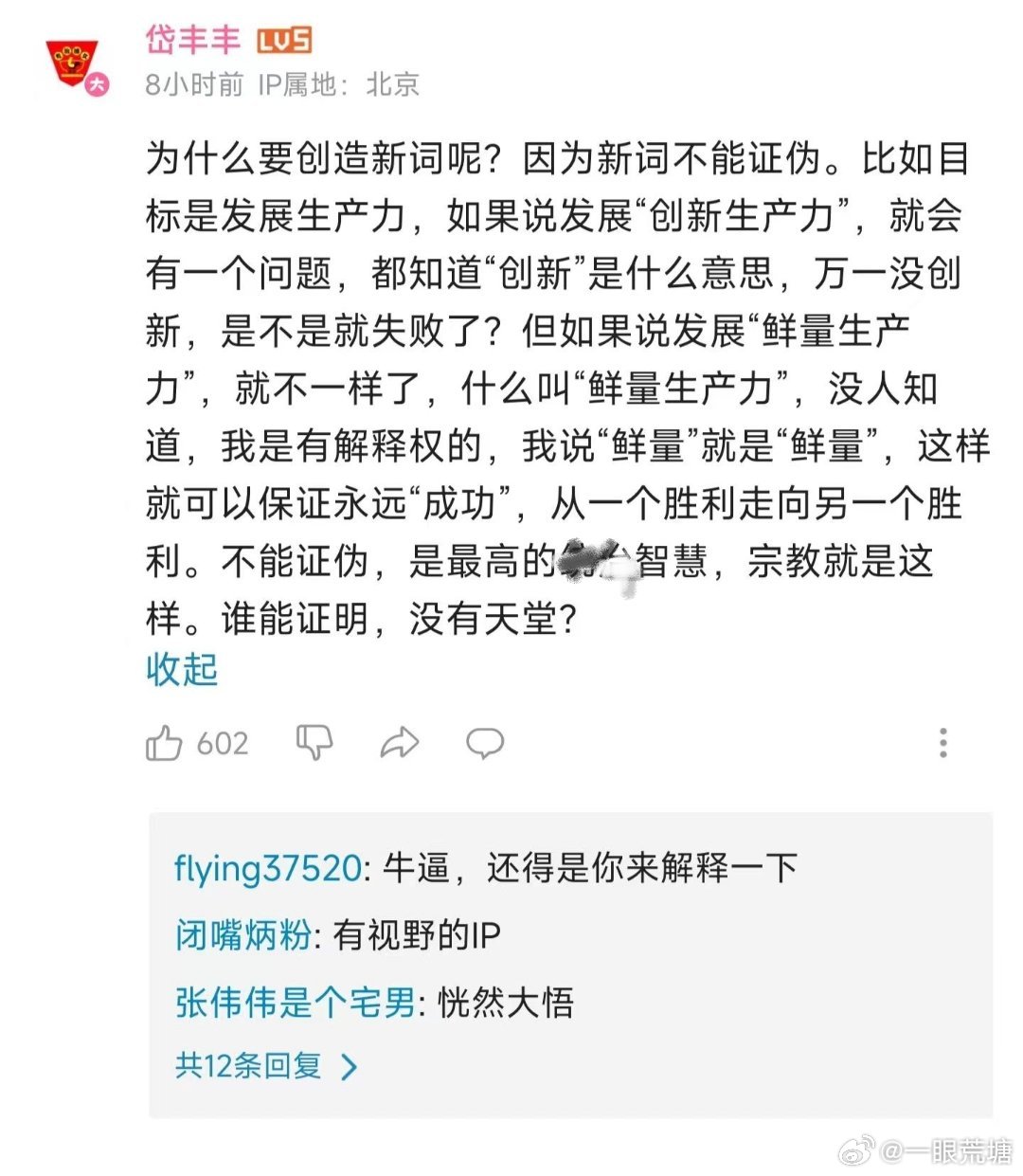The height and width of the screenshot is (1176, 1023).
Task: Reply to 岱丰丰's comment
Action: pos(484,744)
